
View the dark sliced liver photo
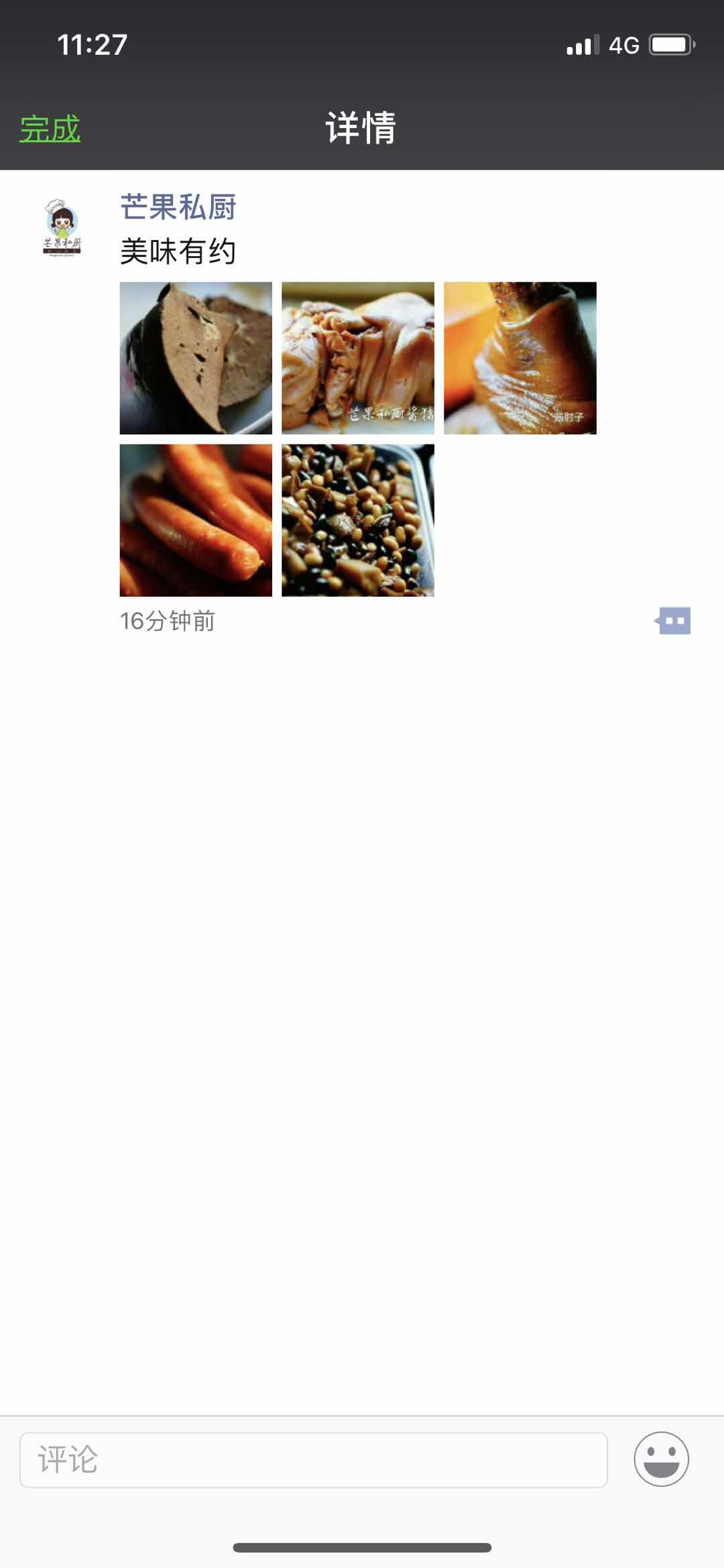pos(196,358)
